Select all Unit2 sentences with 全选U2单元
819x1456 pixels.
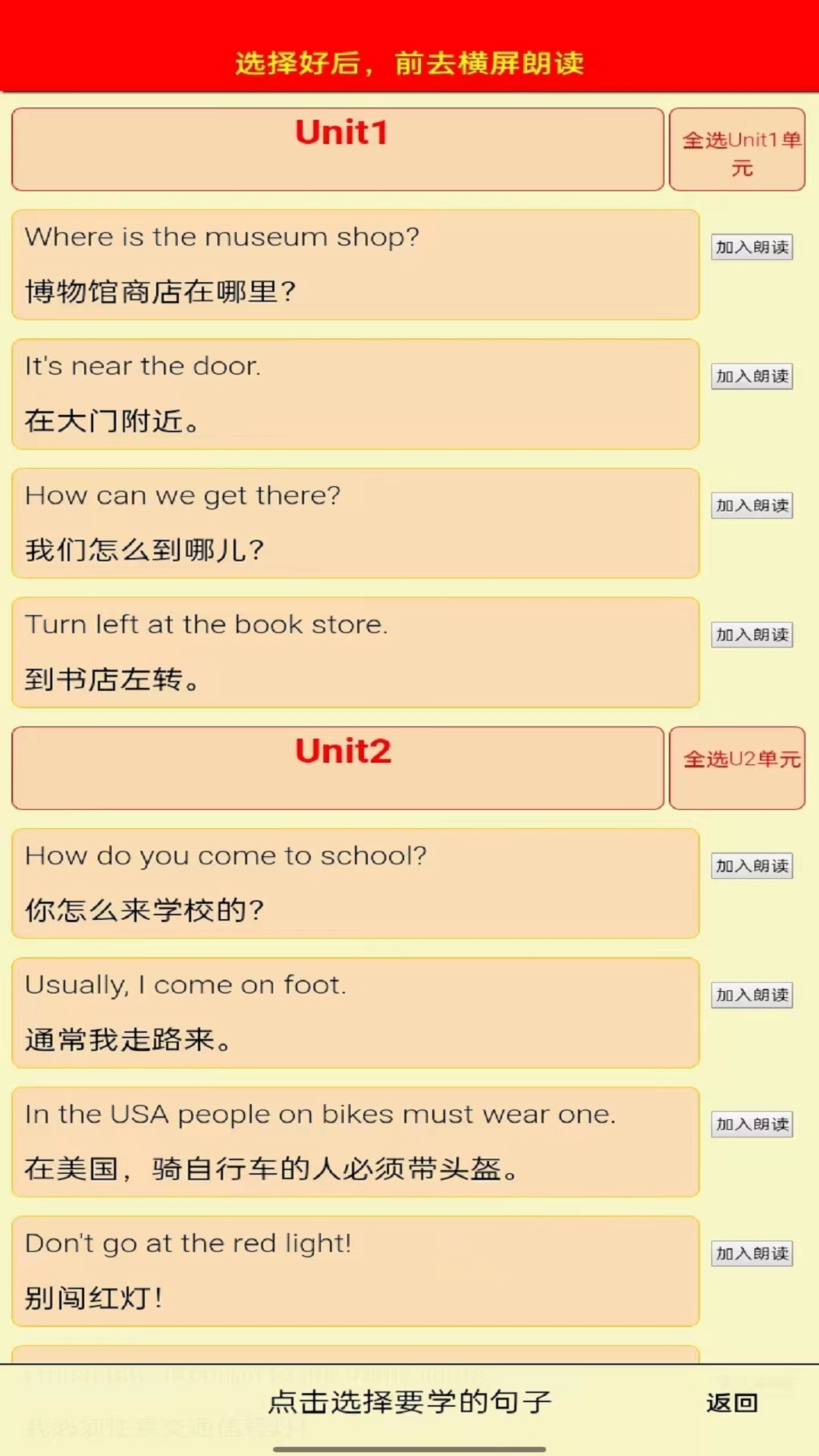736,767
